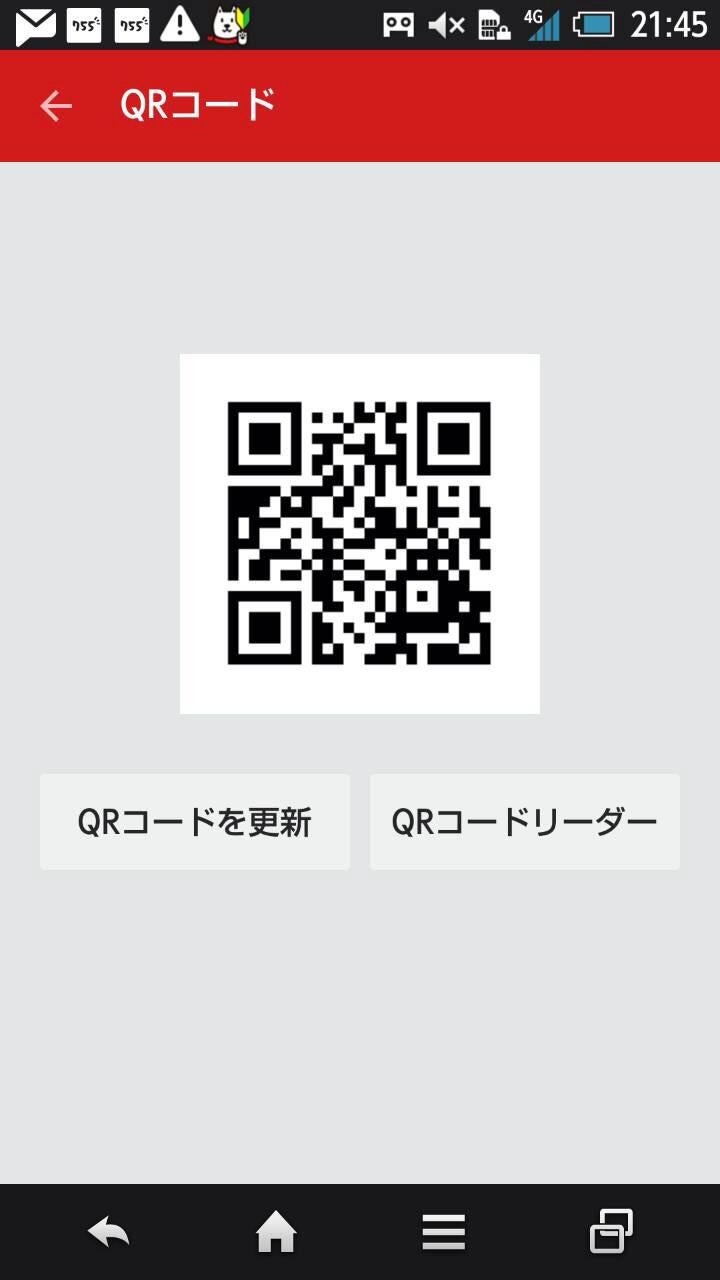The image size is (720, 1280).
Task: Tap the displayed QR code image
Action: 359,532
